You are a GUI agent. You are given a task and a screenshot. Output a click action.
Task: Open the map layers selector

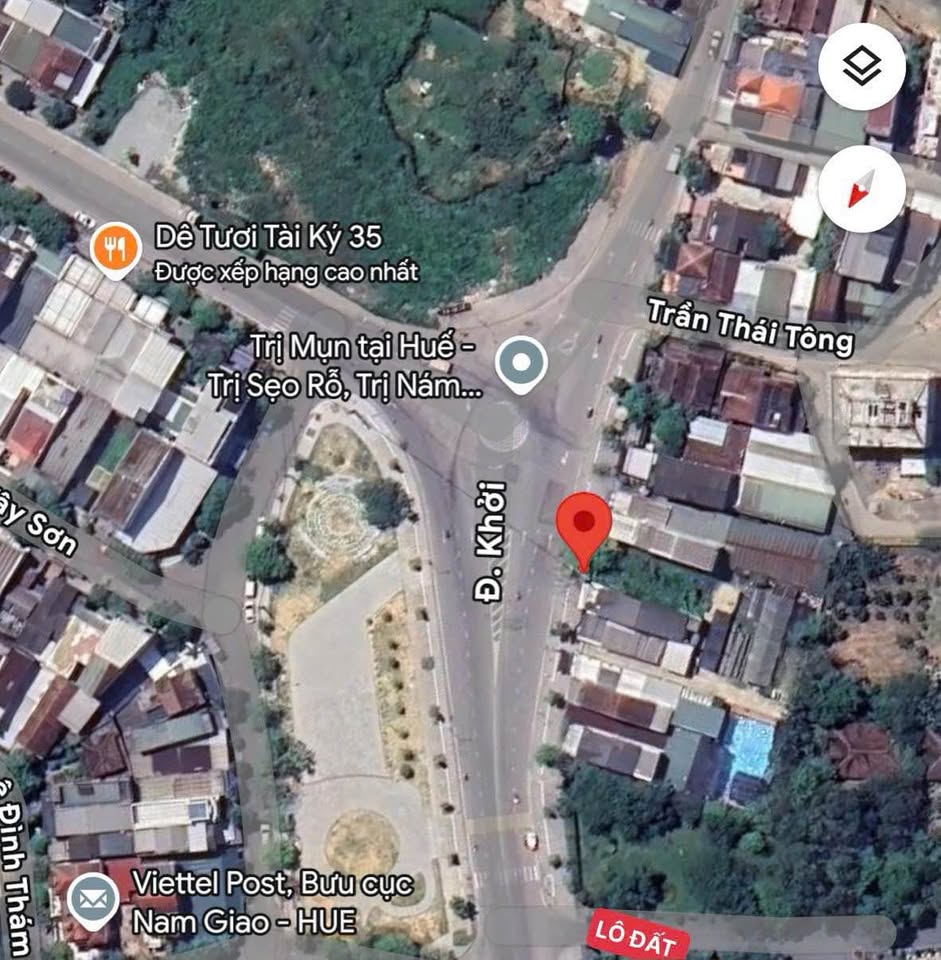861,67
